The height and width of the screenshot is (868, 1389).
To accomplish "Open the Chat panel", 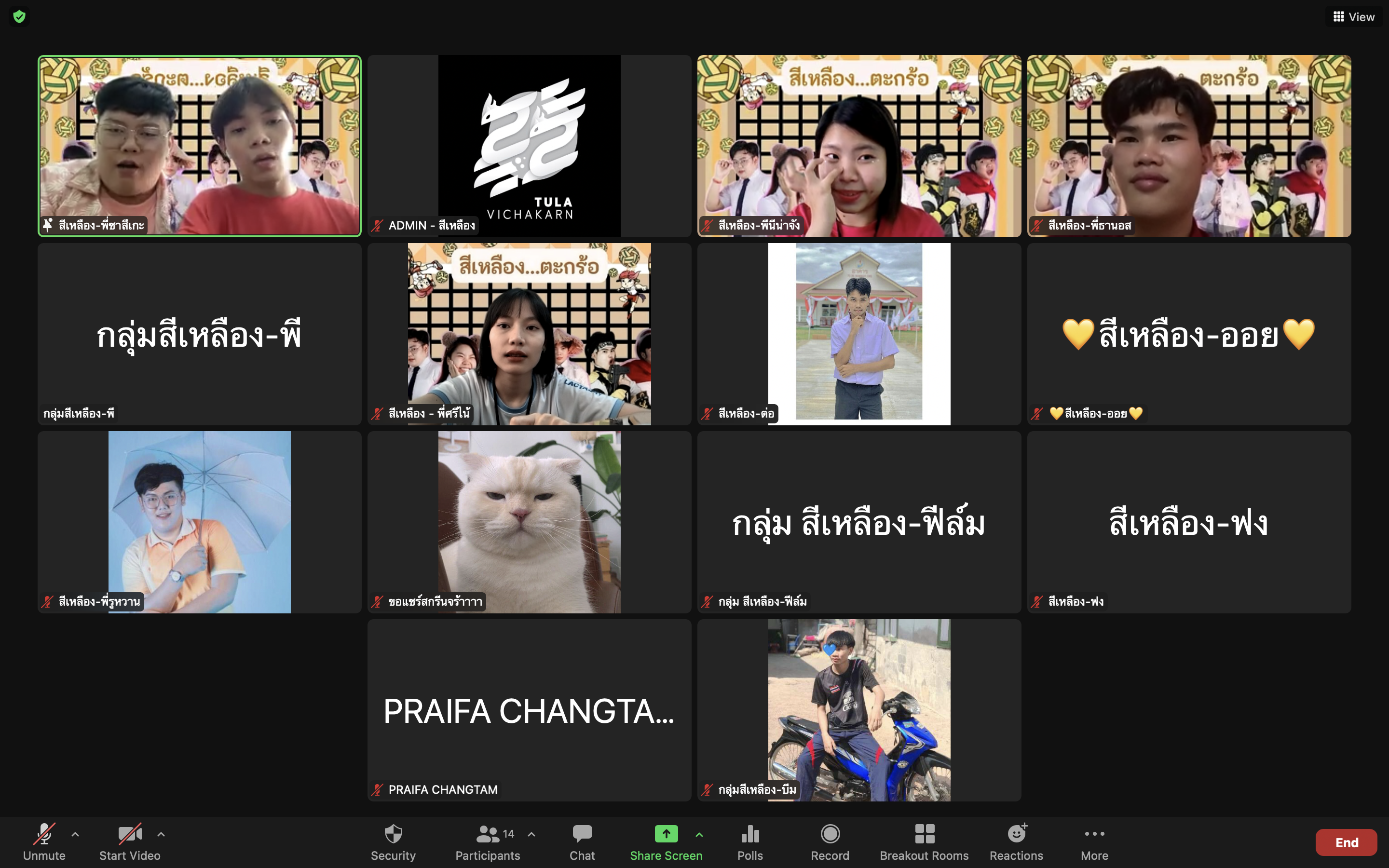I will 582,841.
